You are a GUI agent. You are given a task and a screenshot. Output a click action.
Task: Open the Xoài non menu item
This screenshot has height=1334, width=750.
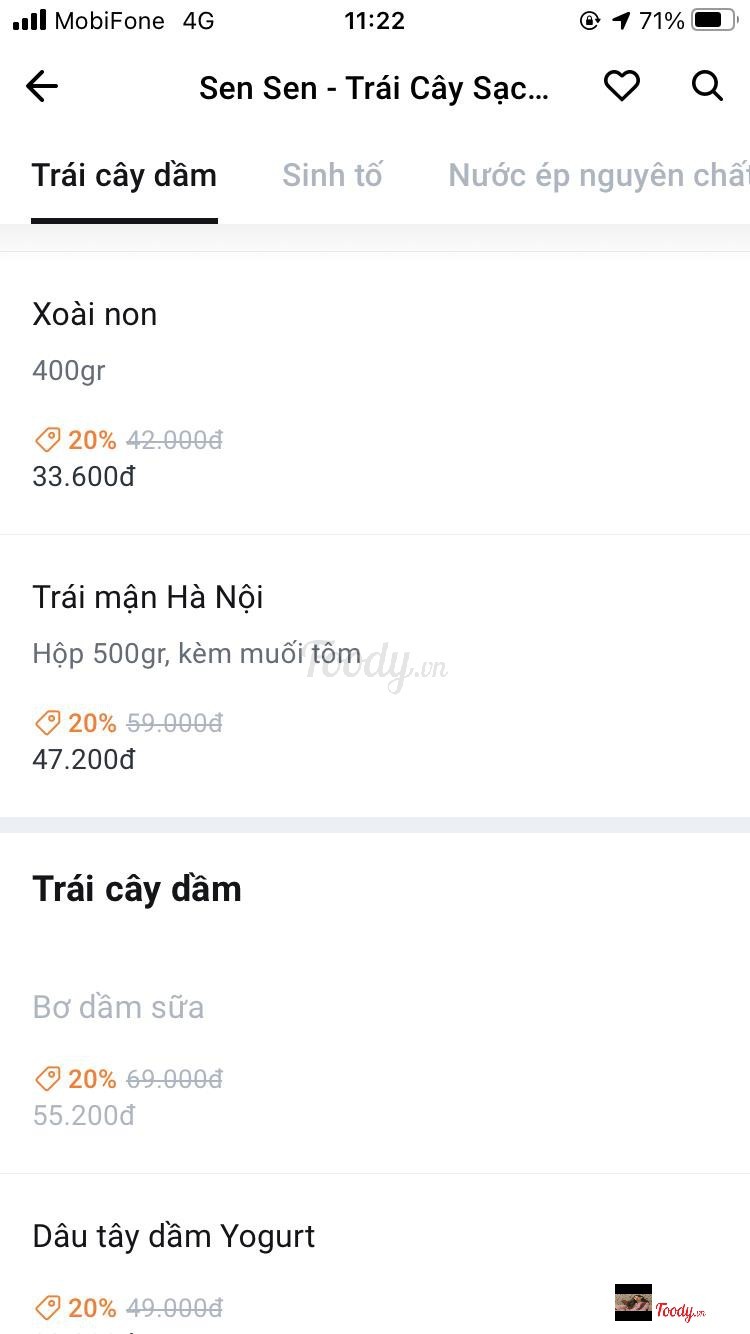95,315
